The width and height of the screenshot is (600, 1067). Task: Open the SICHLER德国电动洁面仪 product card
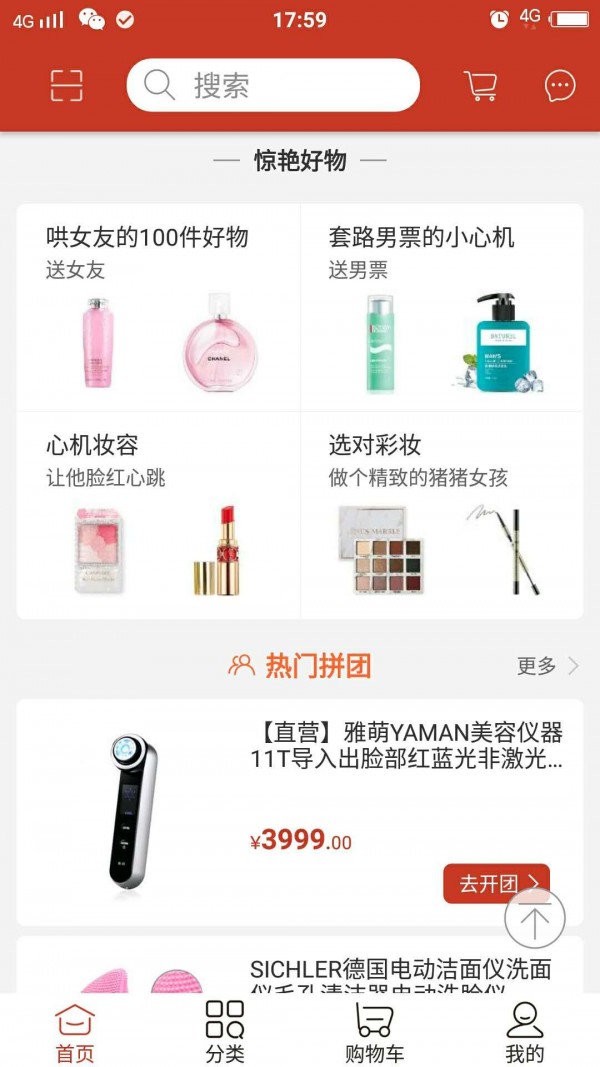click(400, 970)
